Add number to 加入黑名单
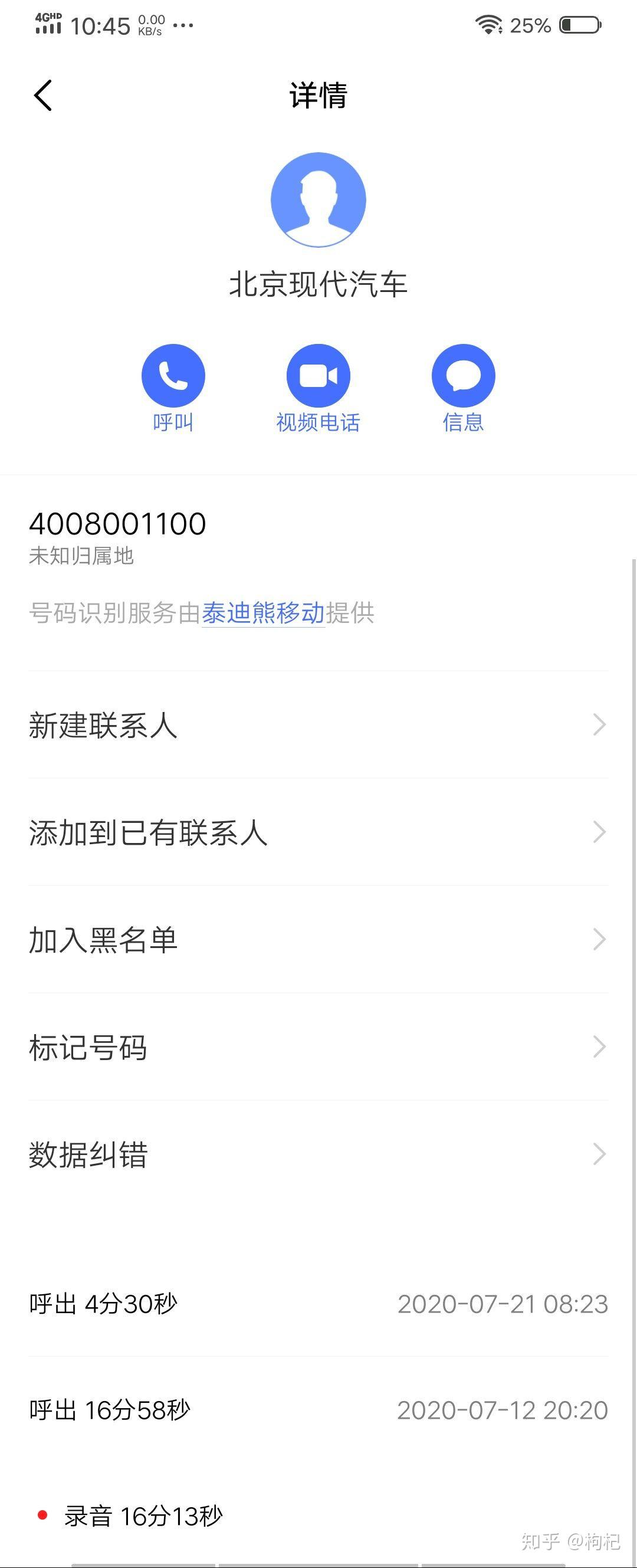Image resolution: width=637 pixels, height=1568 pixels. pos(317,939)
